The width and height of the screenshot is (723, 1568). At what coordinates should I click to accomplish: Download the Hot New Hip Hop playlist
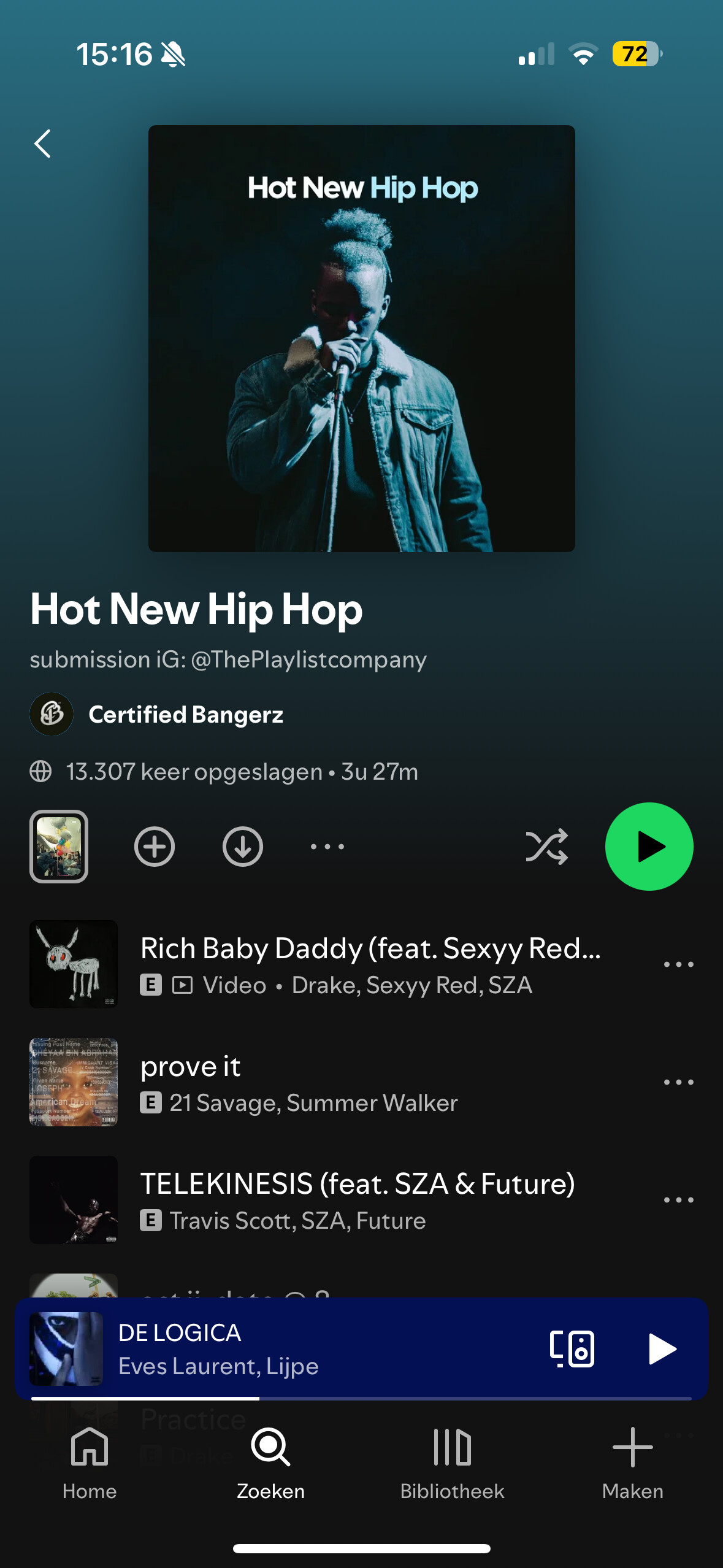tap(243, 847)
